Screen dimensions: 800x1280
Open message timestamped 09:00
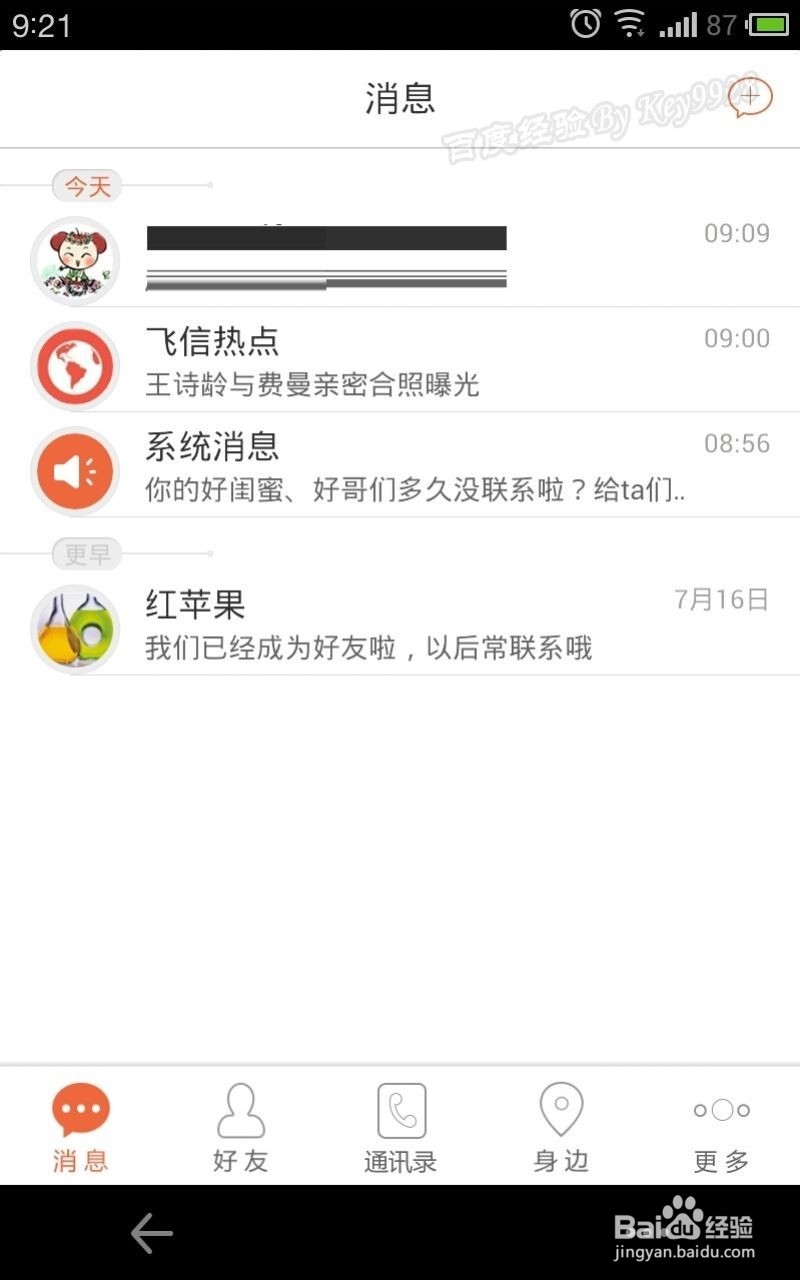[x=400, y=365]
